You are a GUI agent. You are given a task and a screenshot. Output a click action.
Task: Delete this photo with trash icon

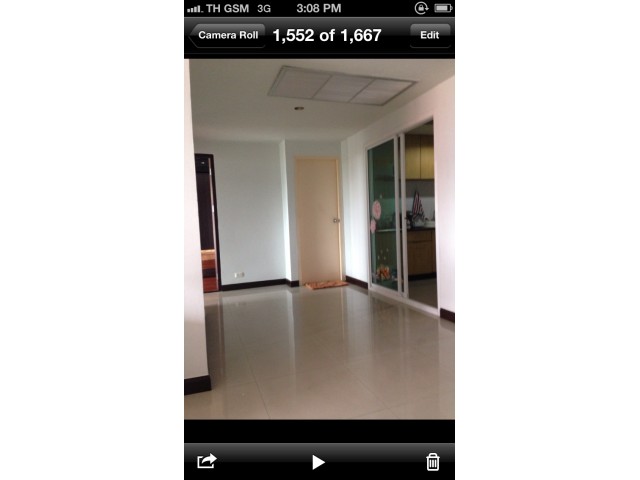click(x=433, y=461)
